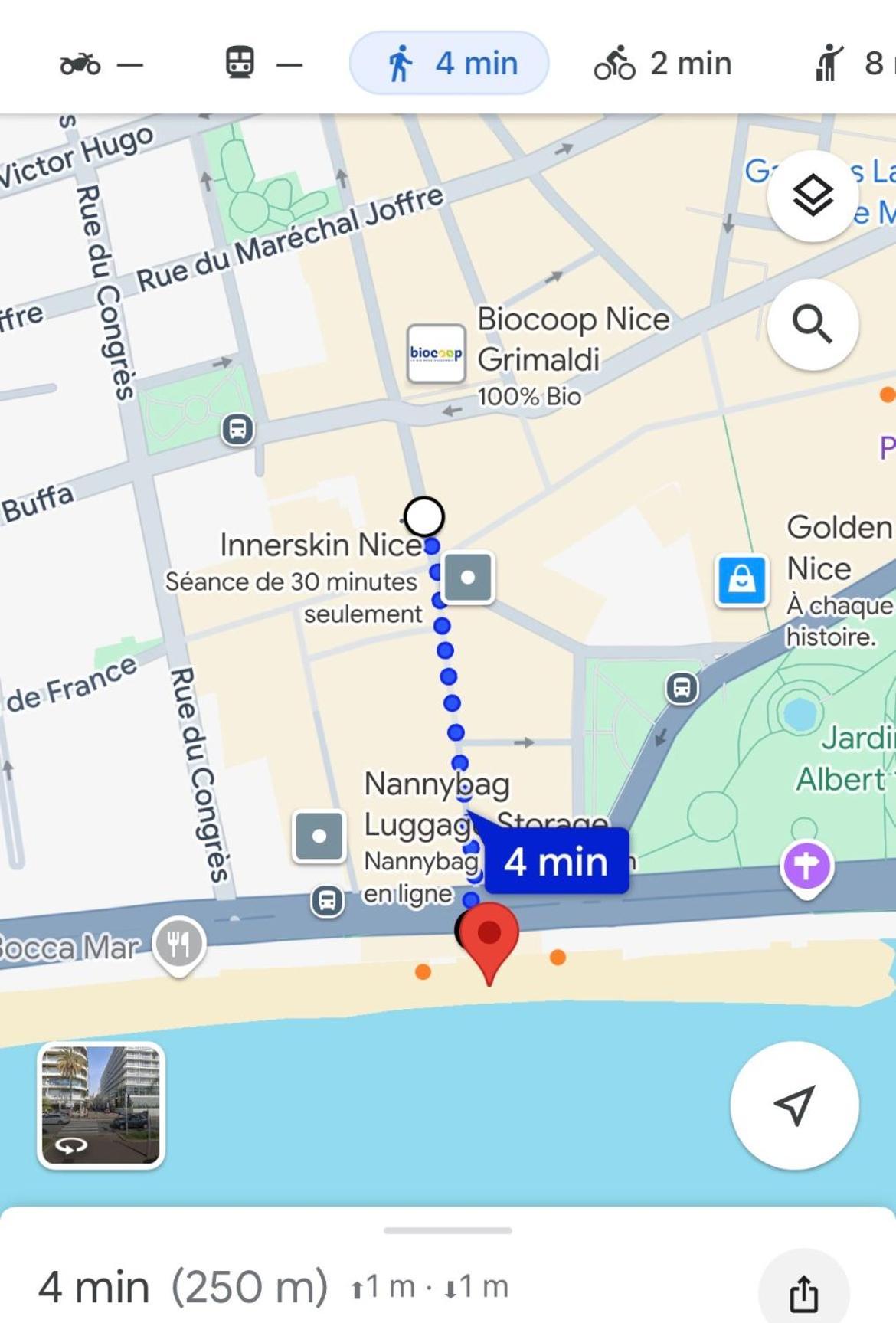Search along the route
The width and height of the screenshot is (896, 1323).
pos(813,325)
